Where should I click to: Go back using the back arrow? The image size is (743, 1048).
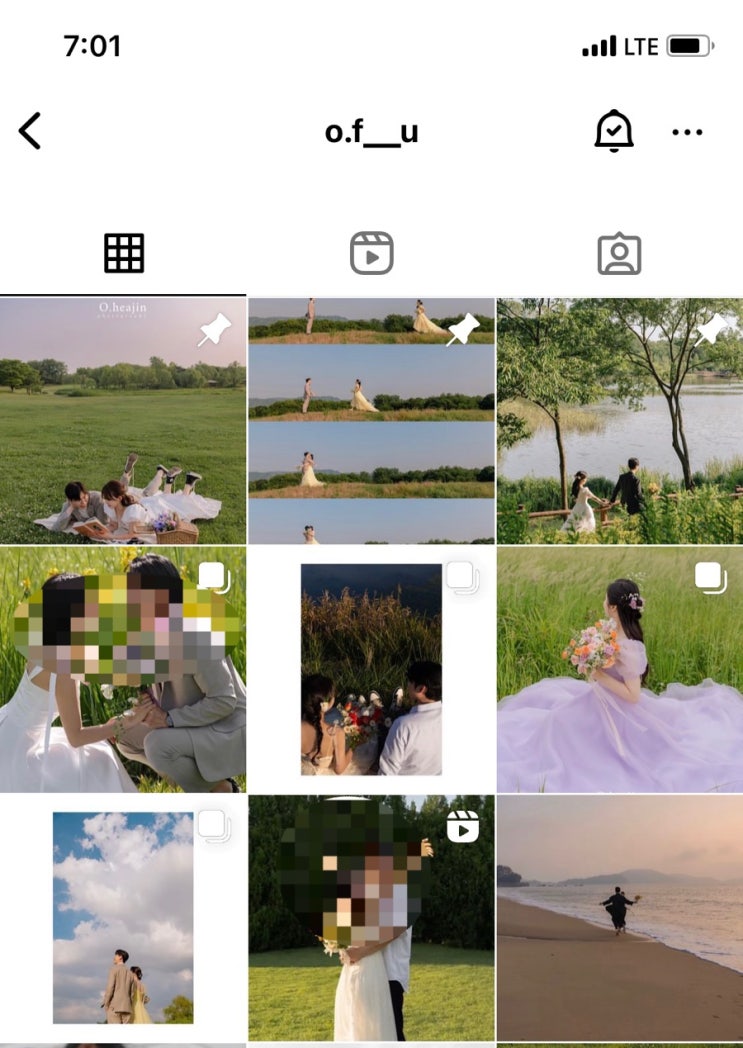pos(30,131)
